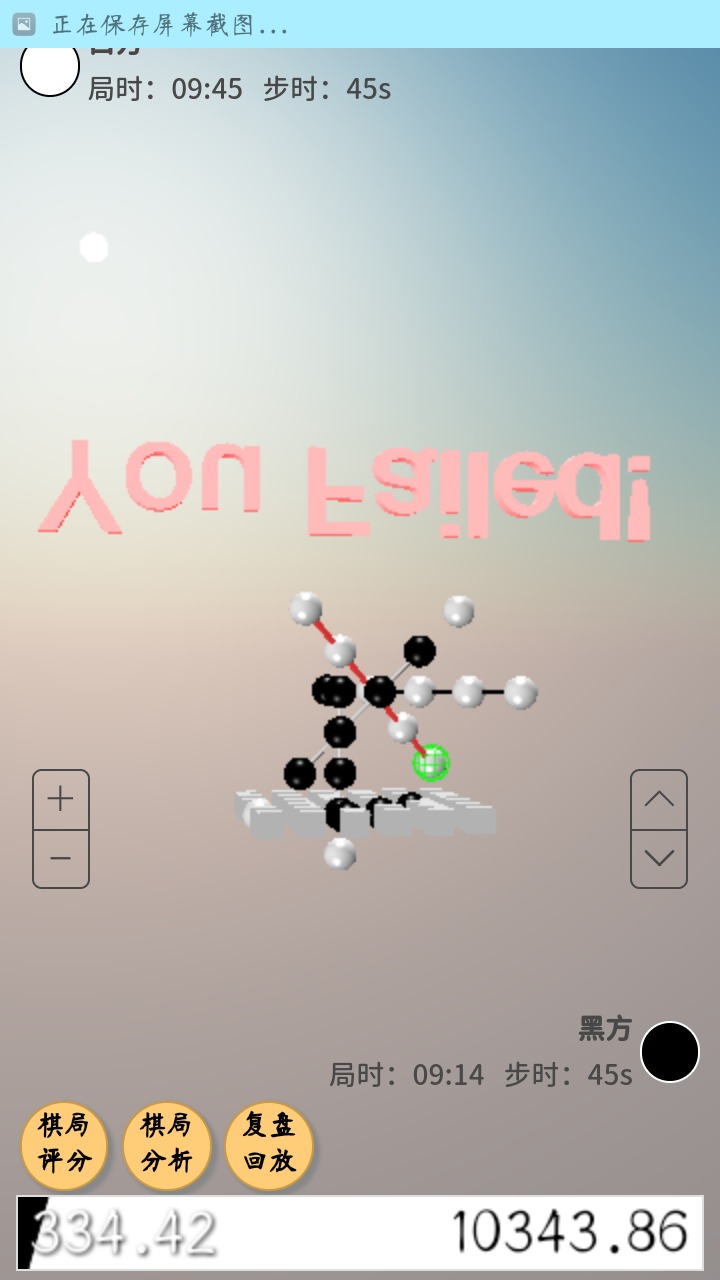The image size is (720, 1280).
Task: Open 棋局评分 game scoring
Action: (64, 1145)
